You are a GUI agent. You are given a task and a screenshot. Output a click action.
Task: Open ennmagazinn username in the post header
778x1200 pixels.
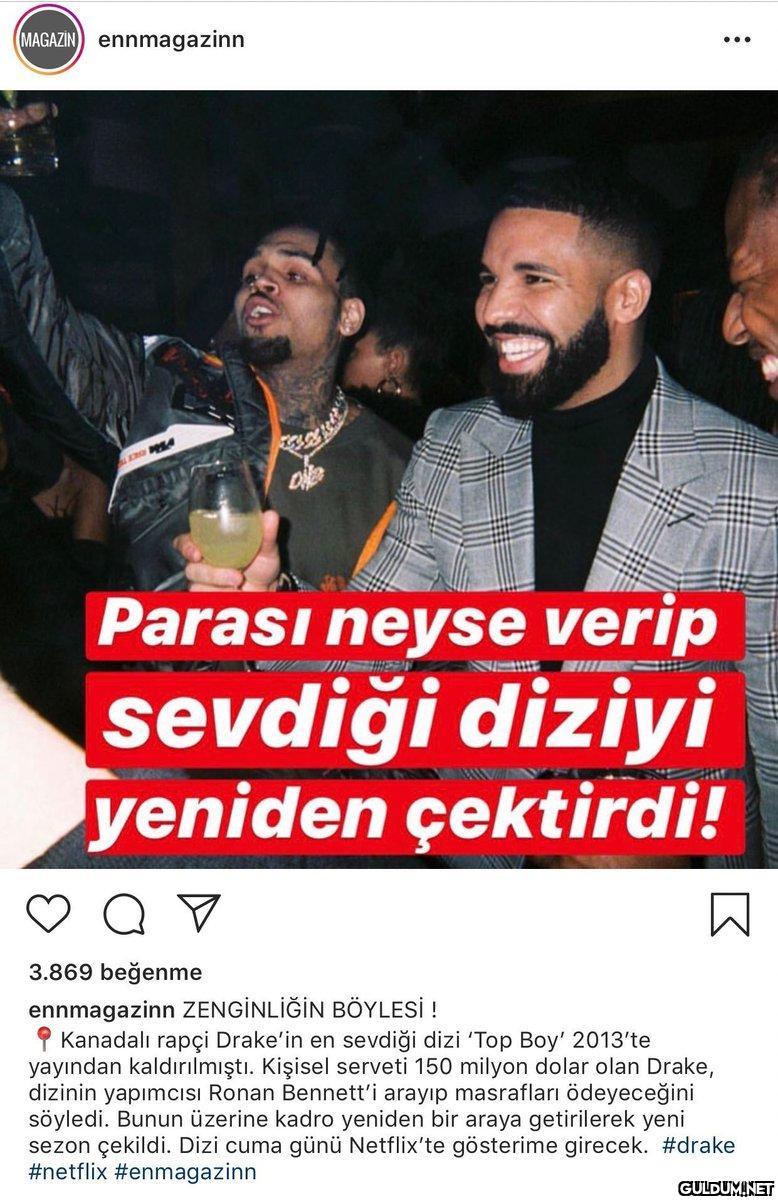(x=171, y=40)
